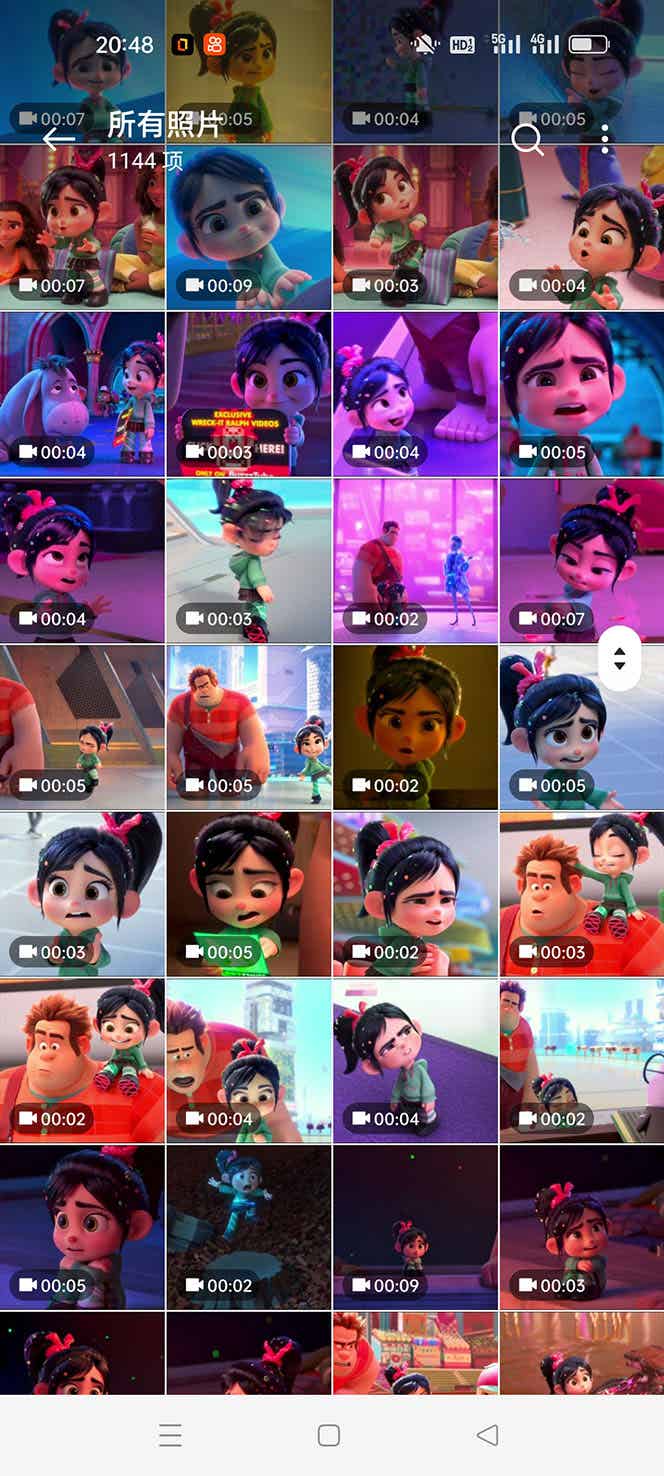Open the 00:05 clip of Ralph standing in city
The height and width of the screenshot is (1476, 664).
(x=249, y=727)
